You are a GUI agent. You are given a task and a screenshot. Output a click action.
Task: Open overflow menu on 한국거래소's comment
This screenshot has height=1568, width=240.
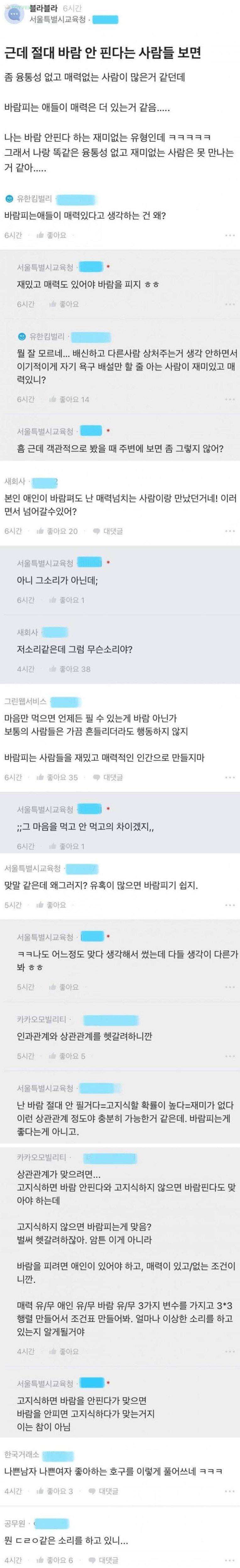[x=229, y=1491]
